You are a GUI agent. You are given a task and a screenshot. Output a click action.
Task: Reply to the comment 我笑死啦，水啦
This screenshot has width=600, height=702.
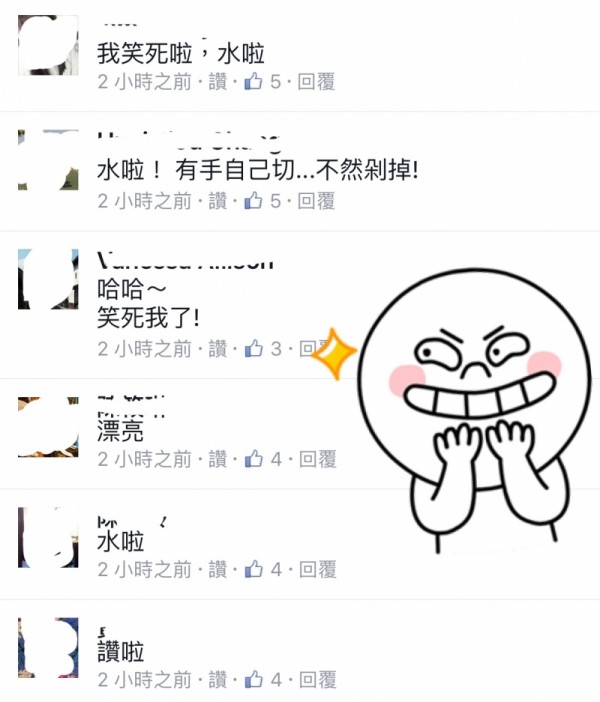317,82
